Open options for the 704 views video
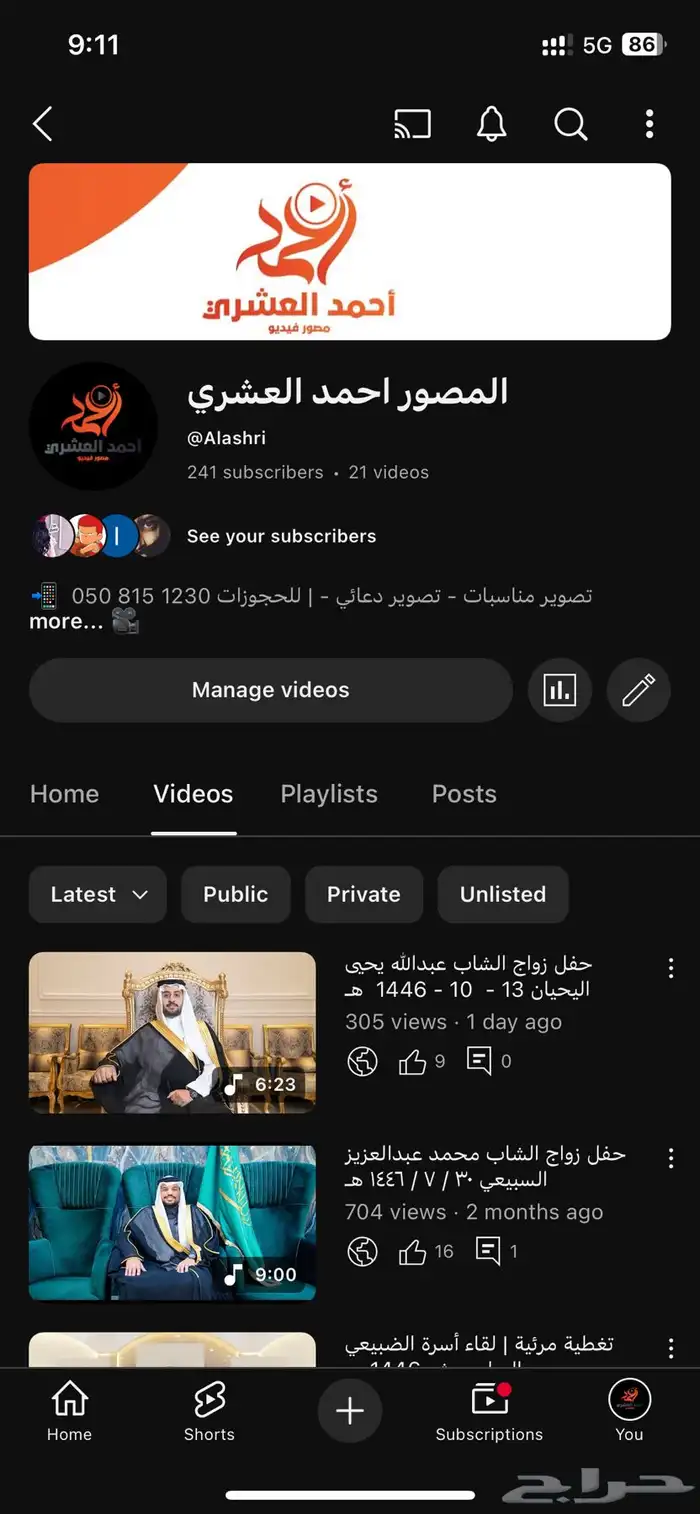The image size is (700, 1514). (x=671, y=1158)
